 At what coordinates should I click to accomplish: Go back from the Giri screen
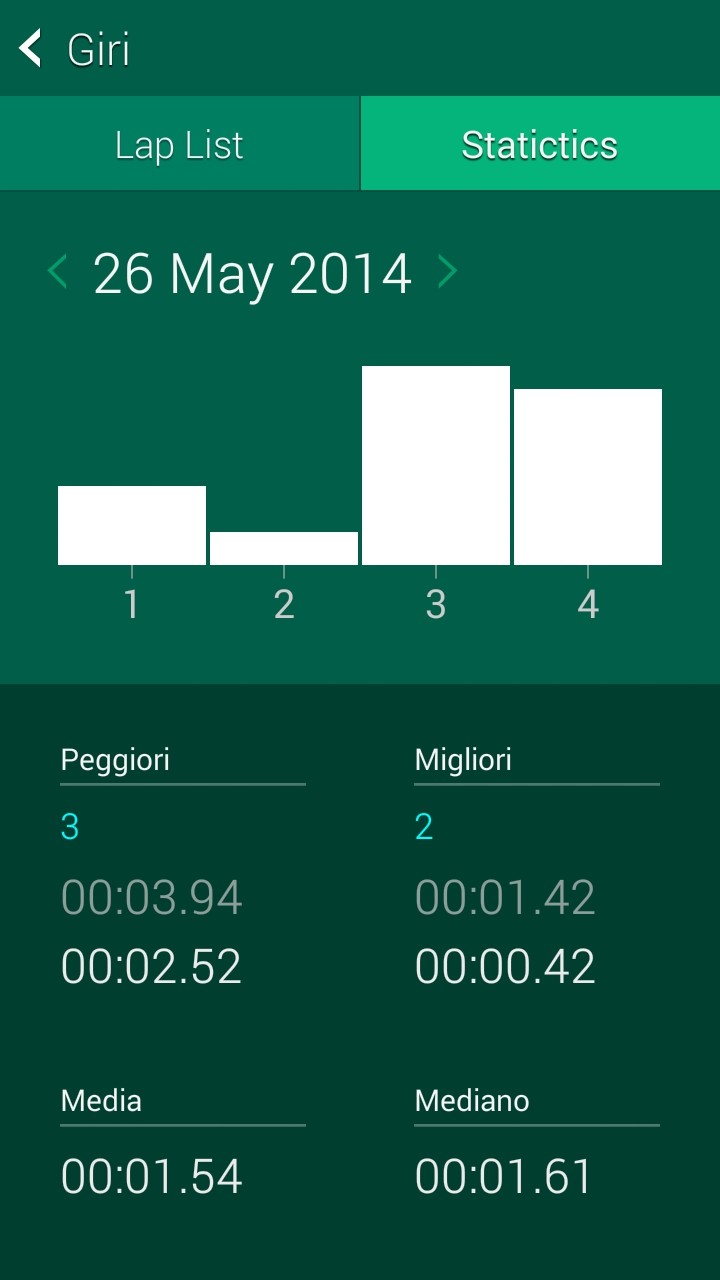click(31, 48)
